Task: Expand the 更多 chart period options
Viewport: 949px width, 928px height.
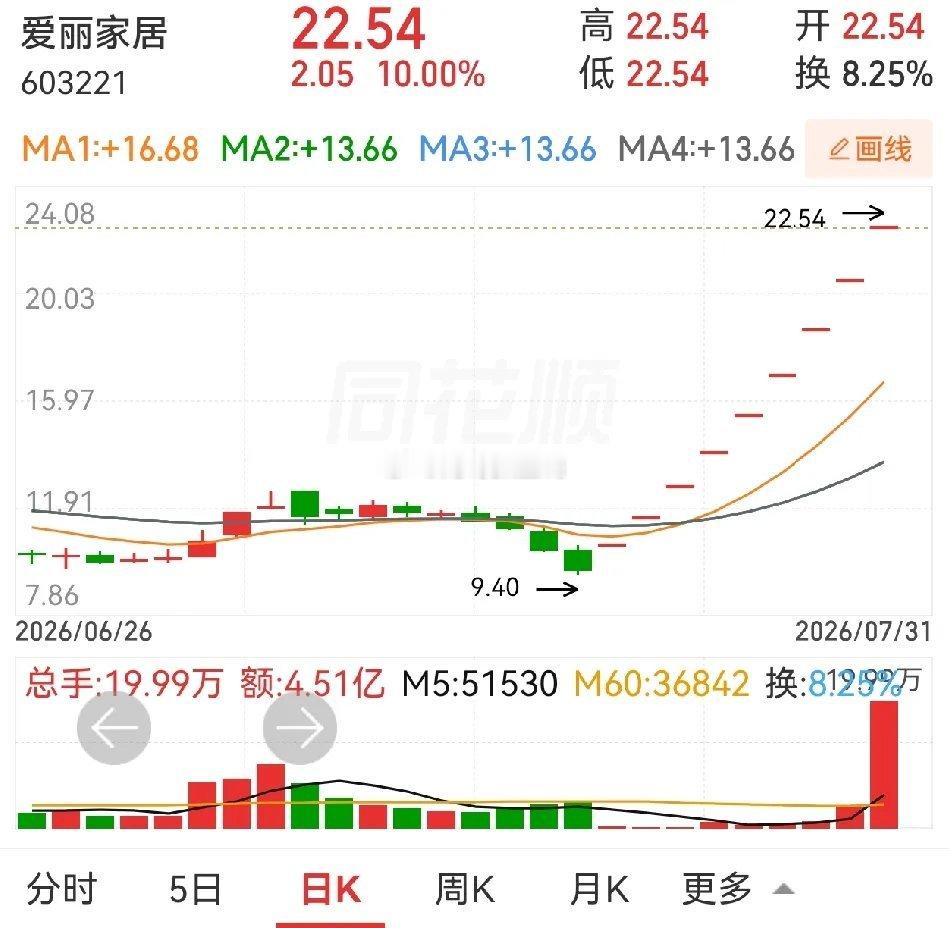Action: coord(738,889)
